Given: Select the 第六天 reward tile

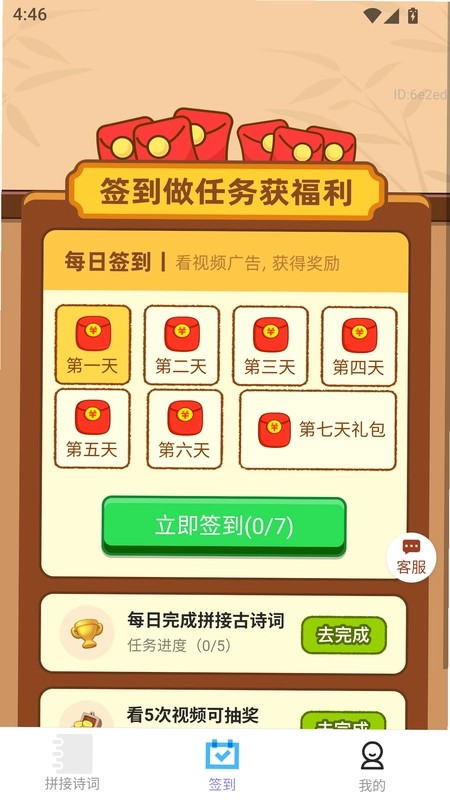Looking at the screenshot, I should tap(185, 429).
